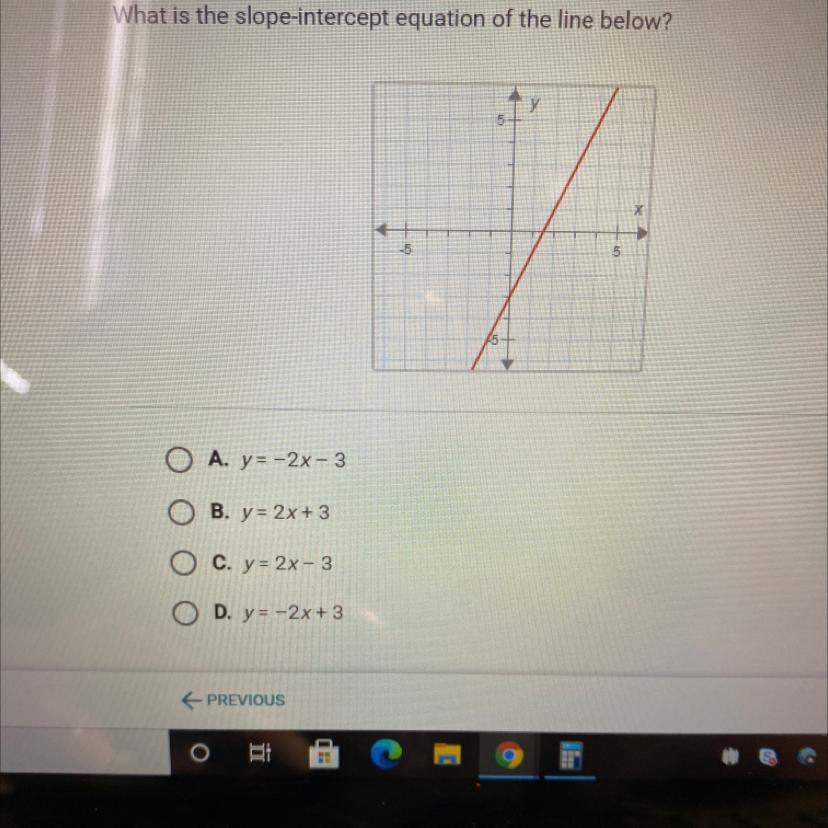Open Microsoft Edge from the taskbar
Image resolution: width=828 pixels, height=828 pixels.
[x=385, y=754]
